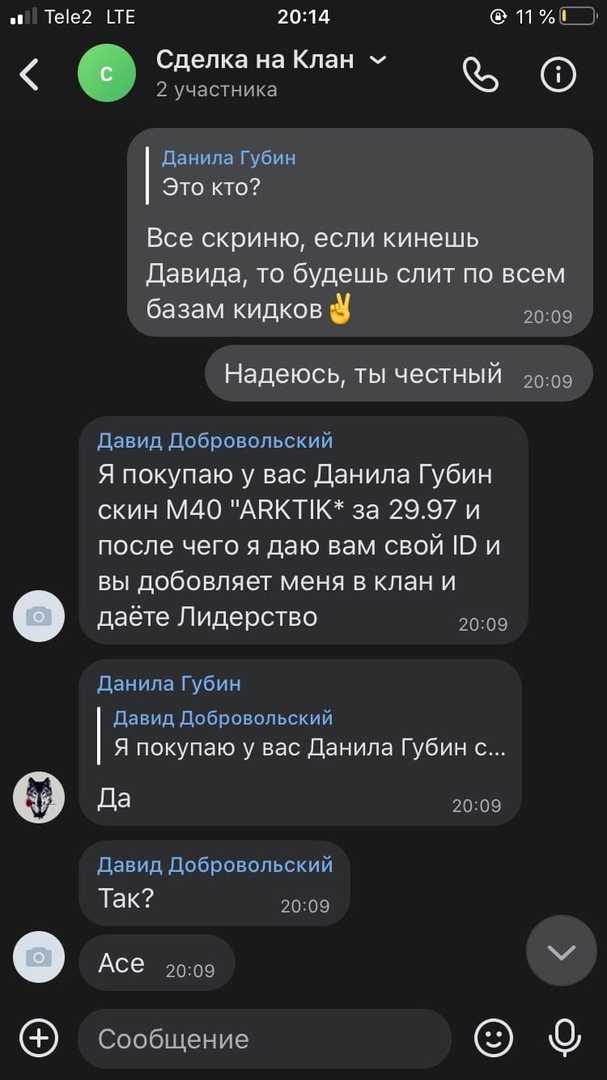Open the attachment plus menu
607x1080 pixels.
click(x=38, y=1038)
